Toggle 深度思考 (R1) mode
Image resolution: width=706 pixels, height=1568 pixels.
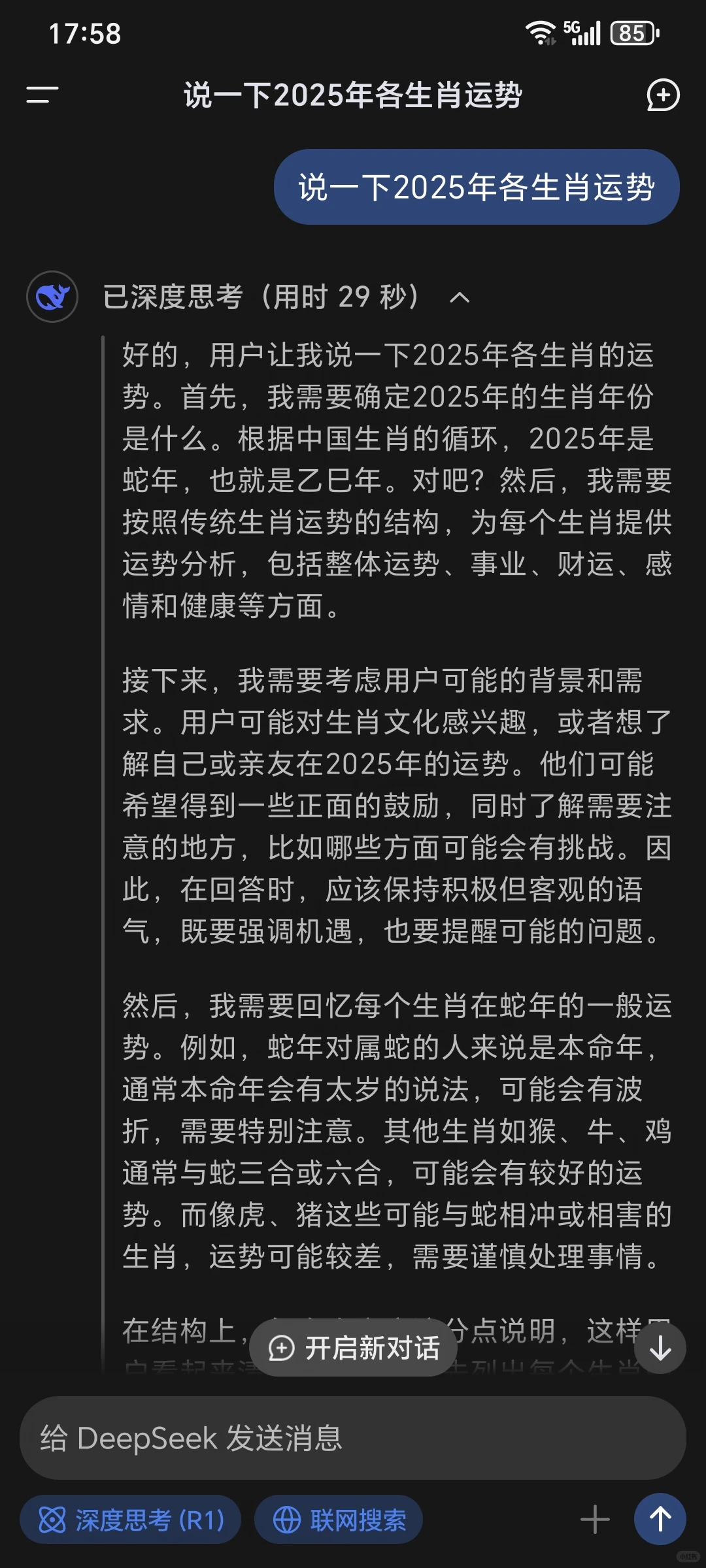(131, 1520)
